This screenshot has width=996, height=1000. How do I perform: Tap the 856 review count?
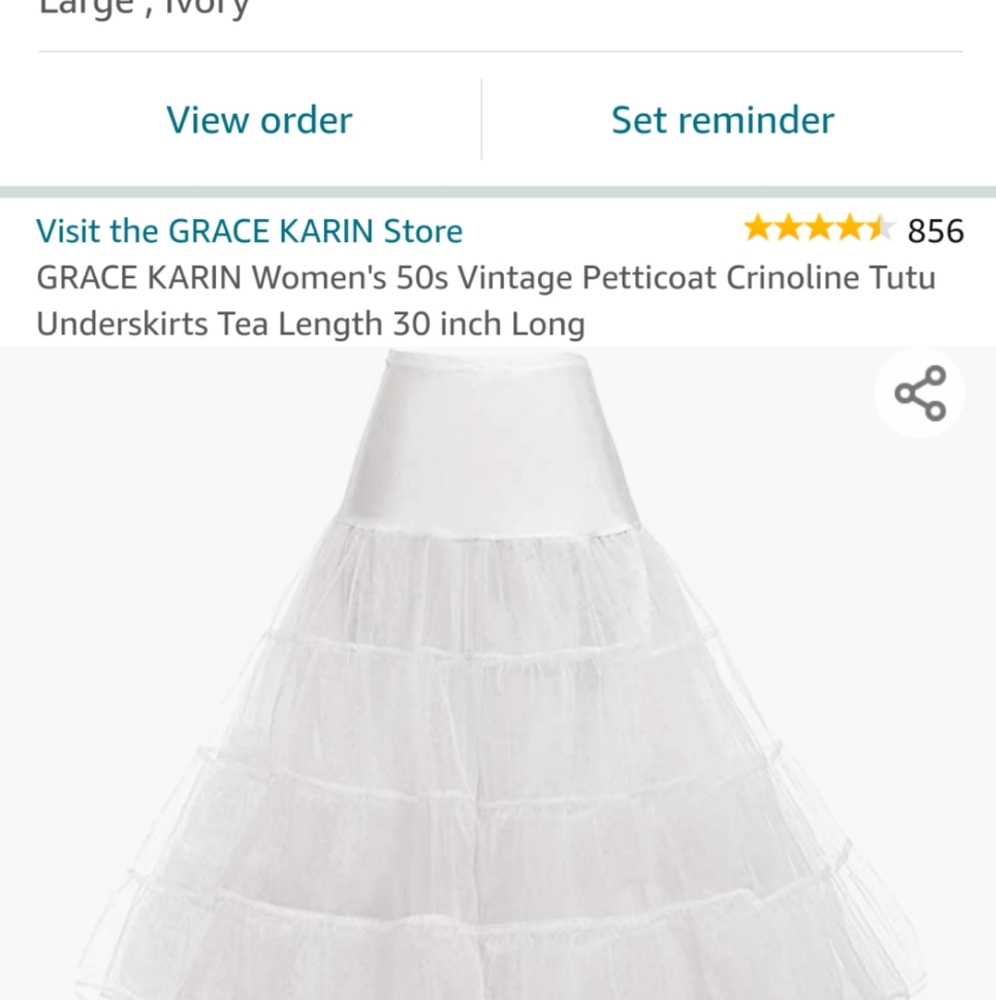coord(935,230)
